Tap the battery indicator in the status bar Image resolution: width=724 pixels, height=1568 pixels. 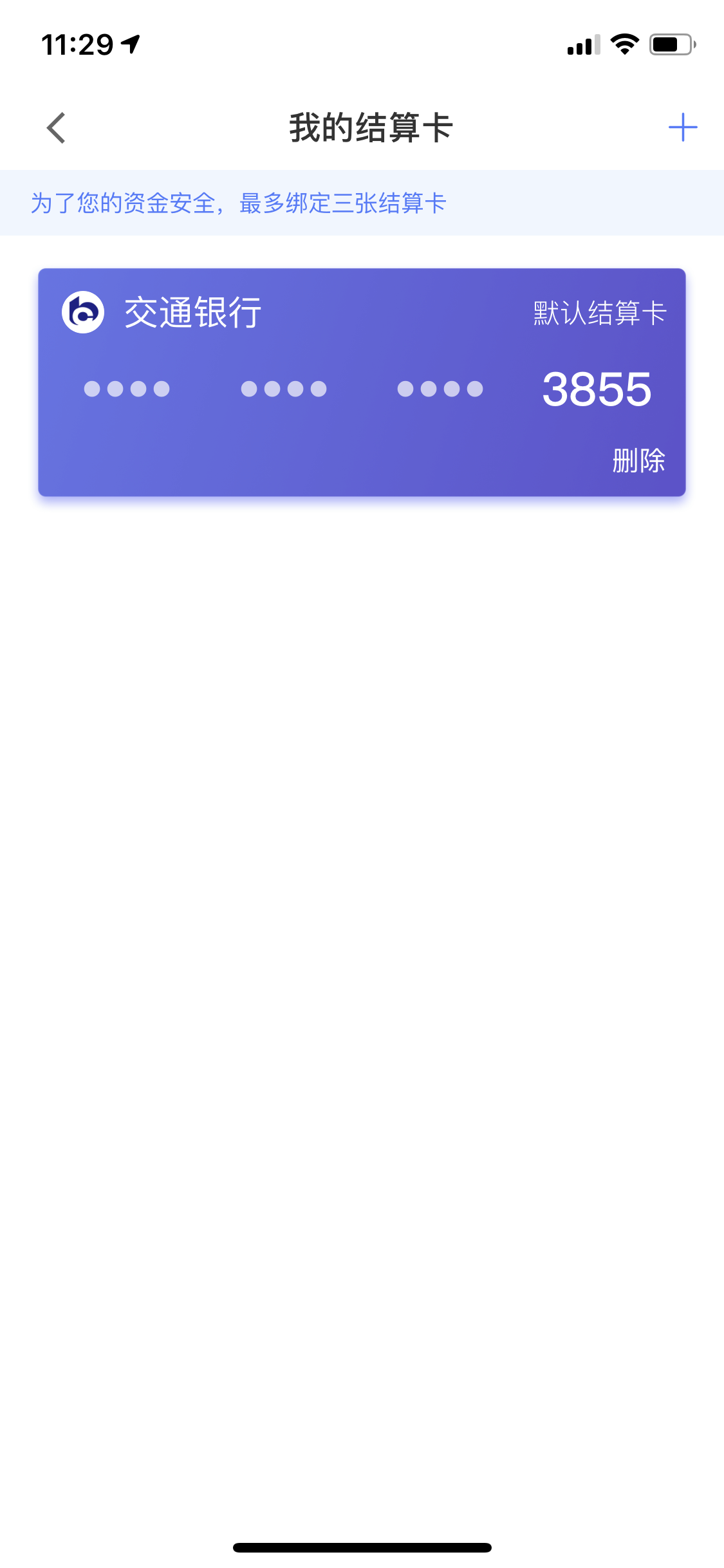pos(671,44)
